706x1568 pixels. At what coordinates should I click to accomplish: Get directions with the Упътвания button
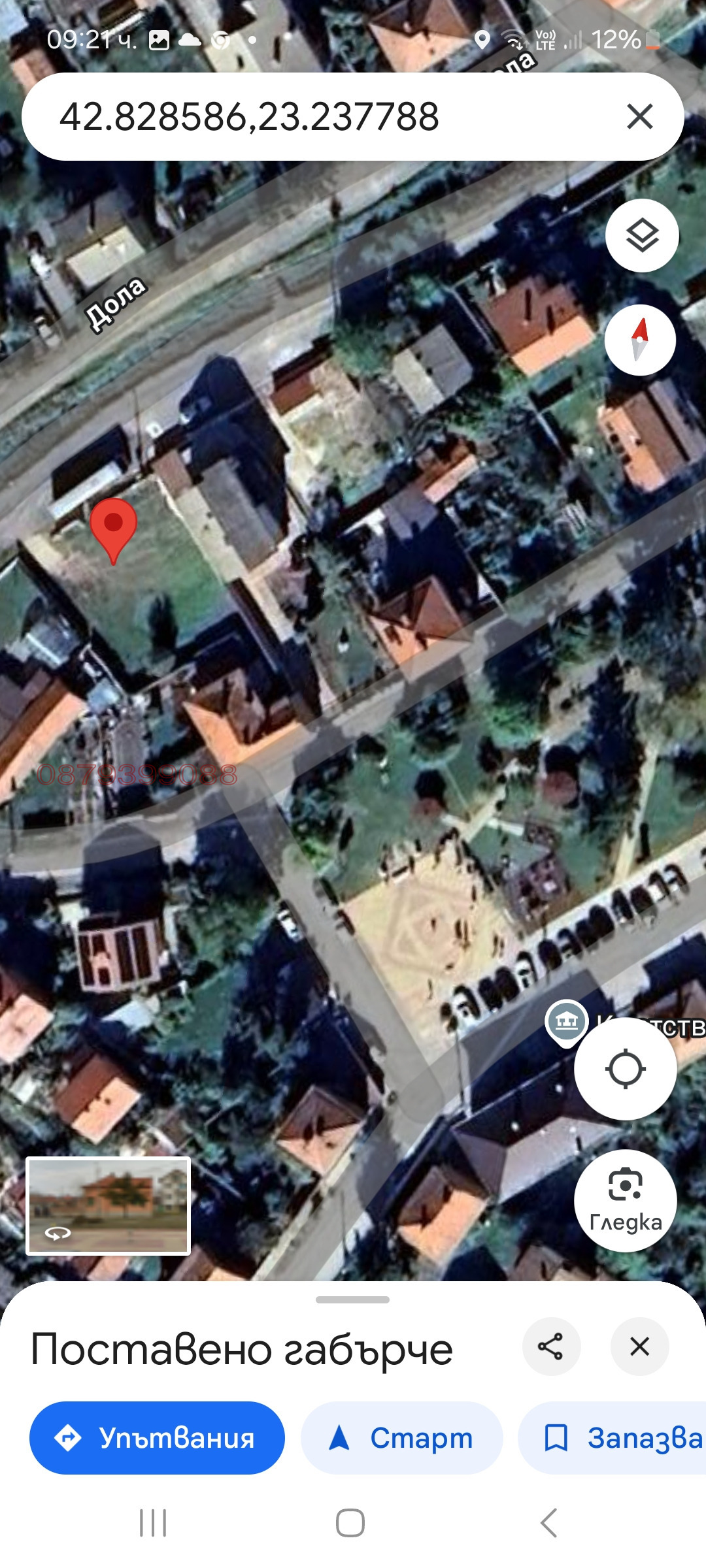point(157,1438)
